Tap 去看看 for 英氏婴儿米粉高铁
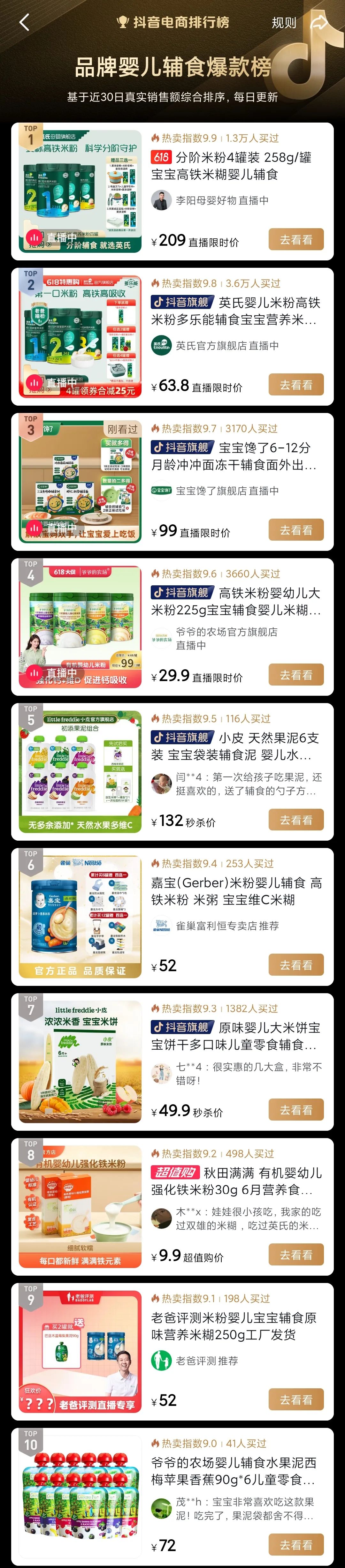 point(295,385)
